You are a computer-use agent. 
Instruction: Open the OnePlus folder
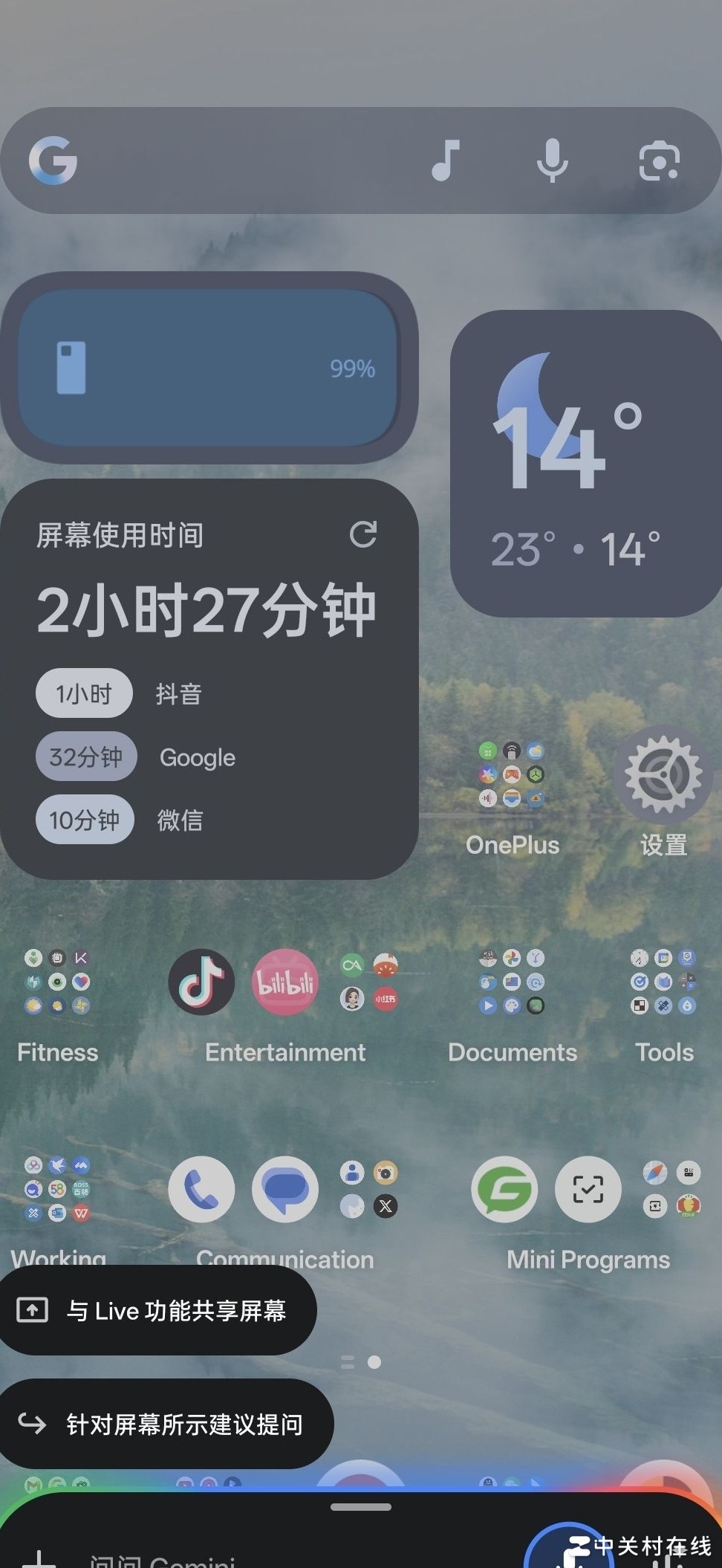[x=512, y=775]
